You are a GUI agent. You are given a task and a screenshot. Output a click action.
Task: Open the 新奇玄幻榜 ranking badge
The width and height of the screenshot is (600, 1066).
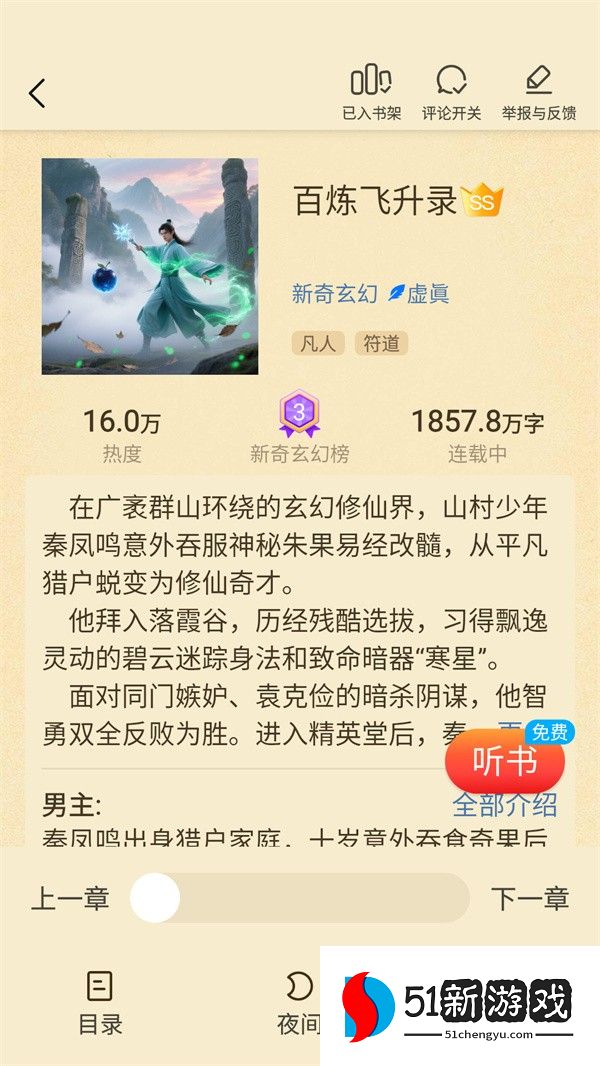click(x=299, y=428)
